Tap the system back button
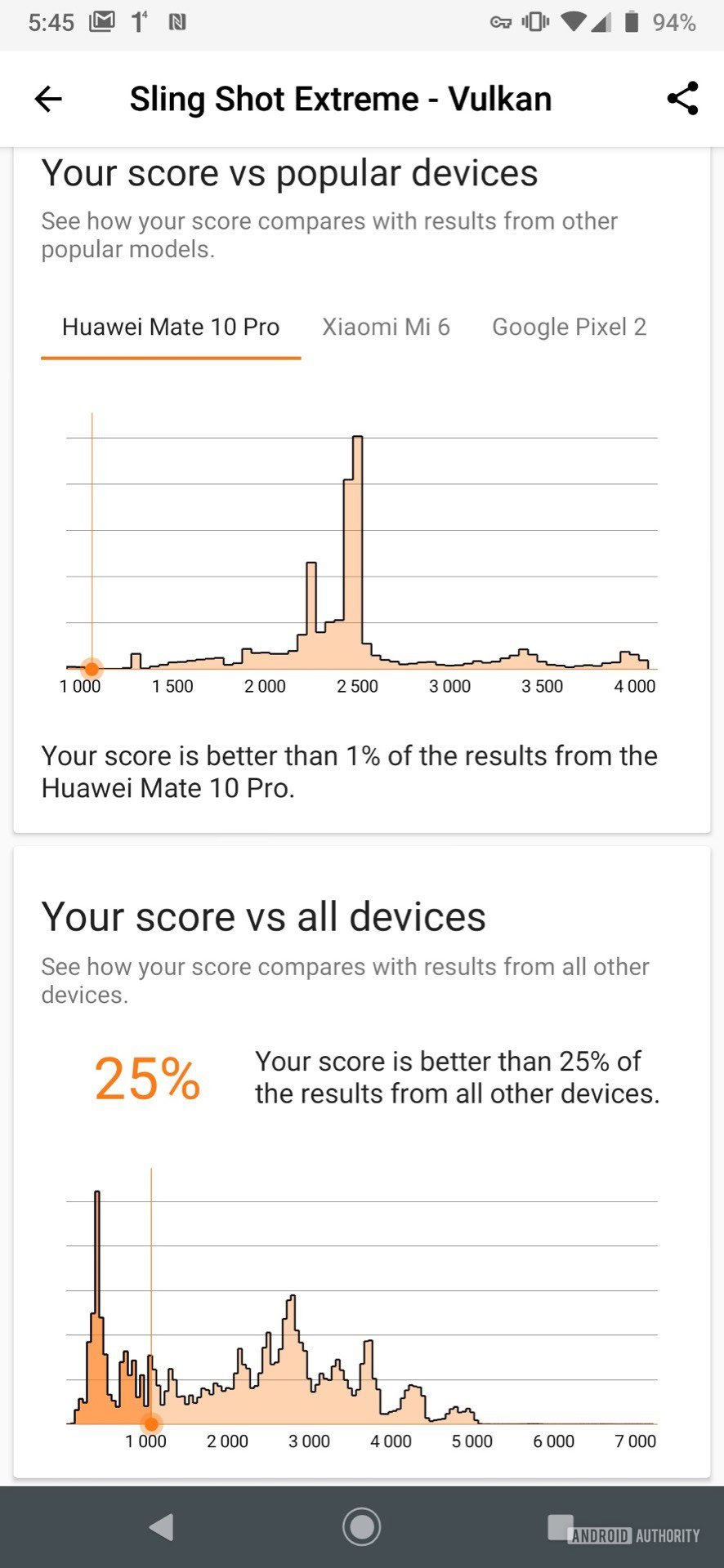This screenshot has width=724, height=1568. pos(162,1526)
